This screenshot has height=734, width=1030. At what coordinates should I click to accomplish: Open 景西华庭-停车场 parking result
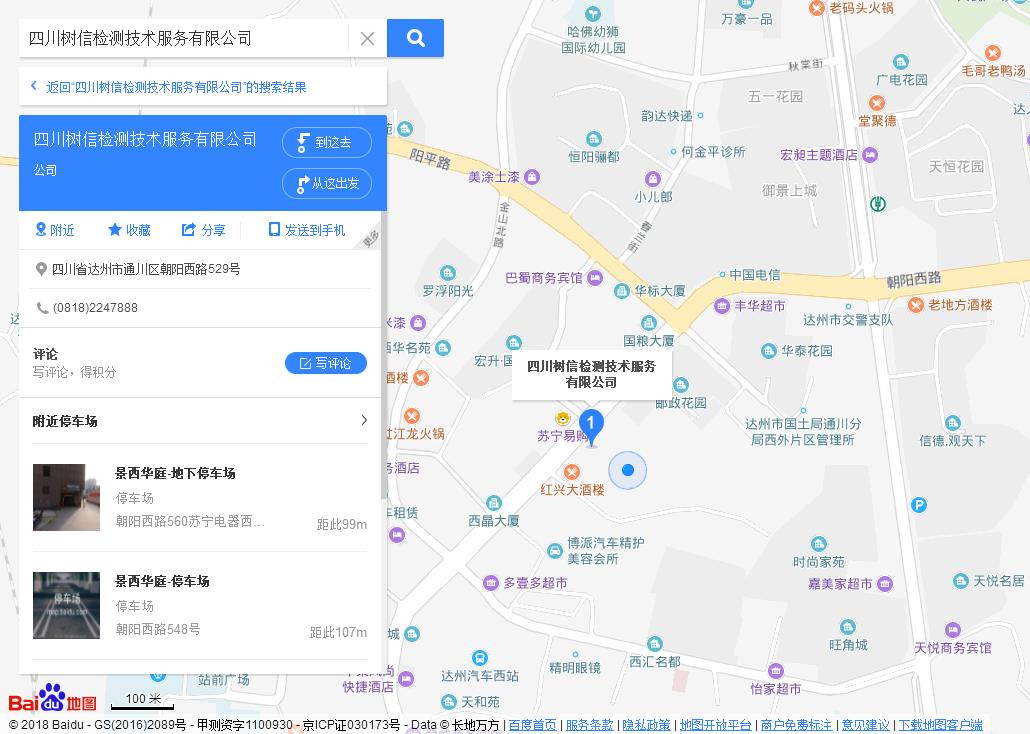[x=162, y=581]
